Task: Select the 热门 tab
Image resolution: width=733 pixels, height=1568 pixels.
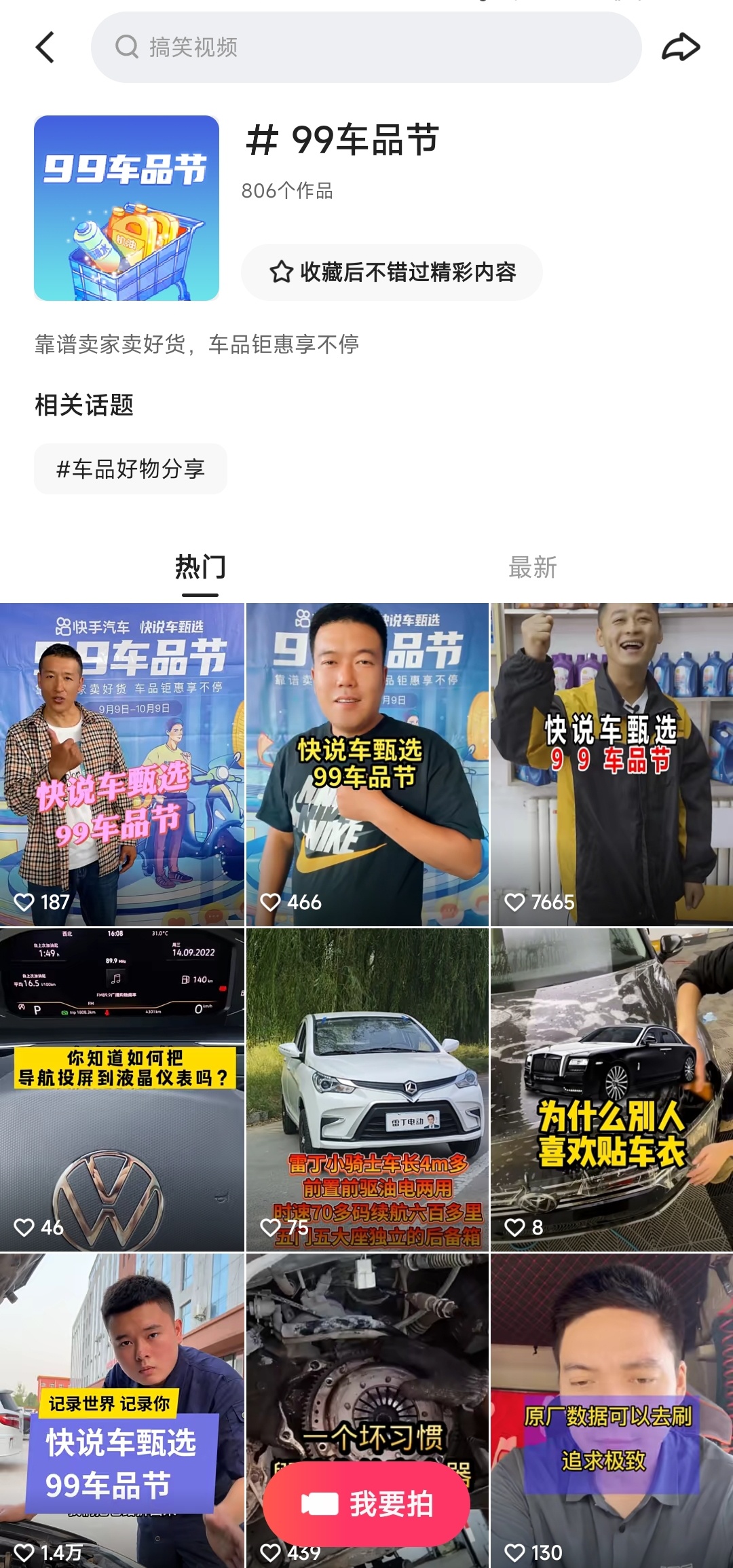Action: [x=200, y=567]
